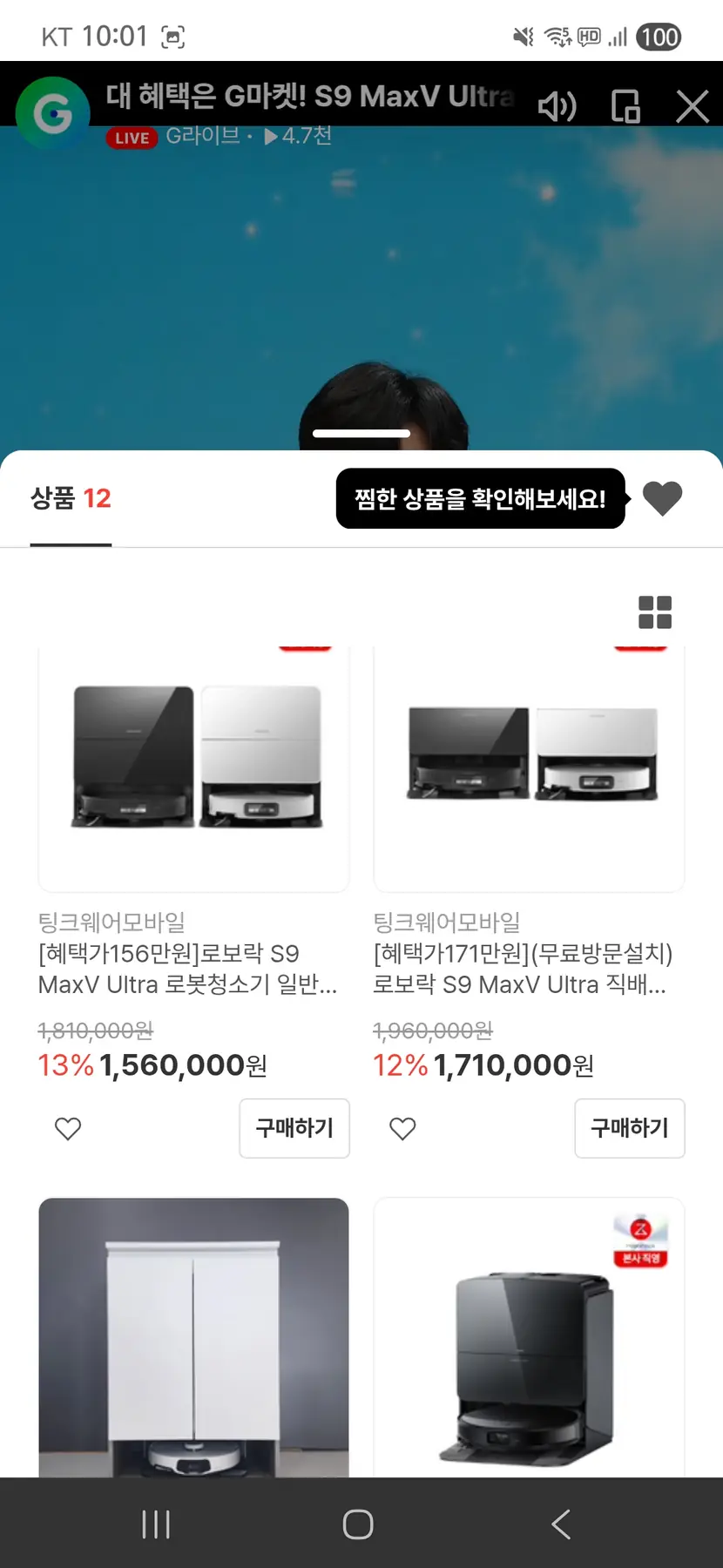Open the G라이브 channel profile logo
Image resolution: width=723 pixels, height=1568 pixels.
(x=52, y=112)
